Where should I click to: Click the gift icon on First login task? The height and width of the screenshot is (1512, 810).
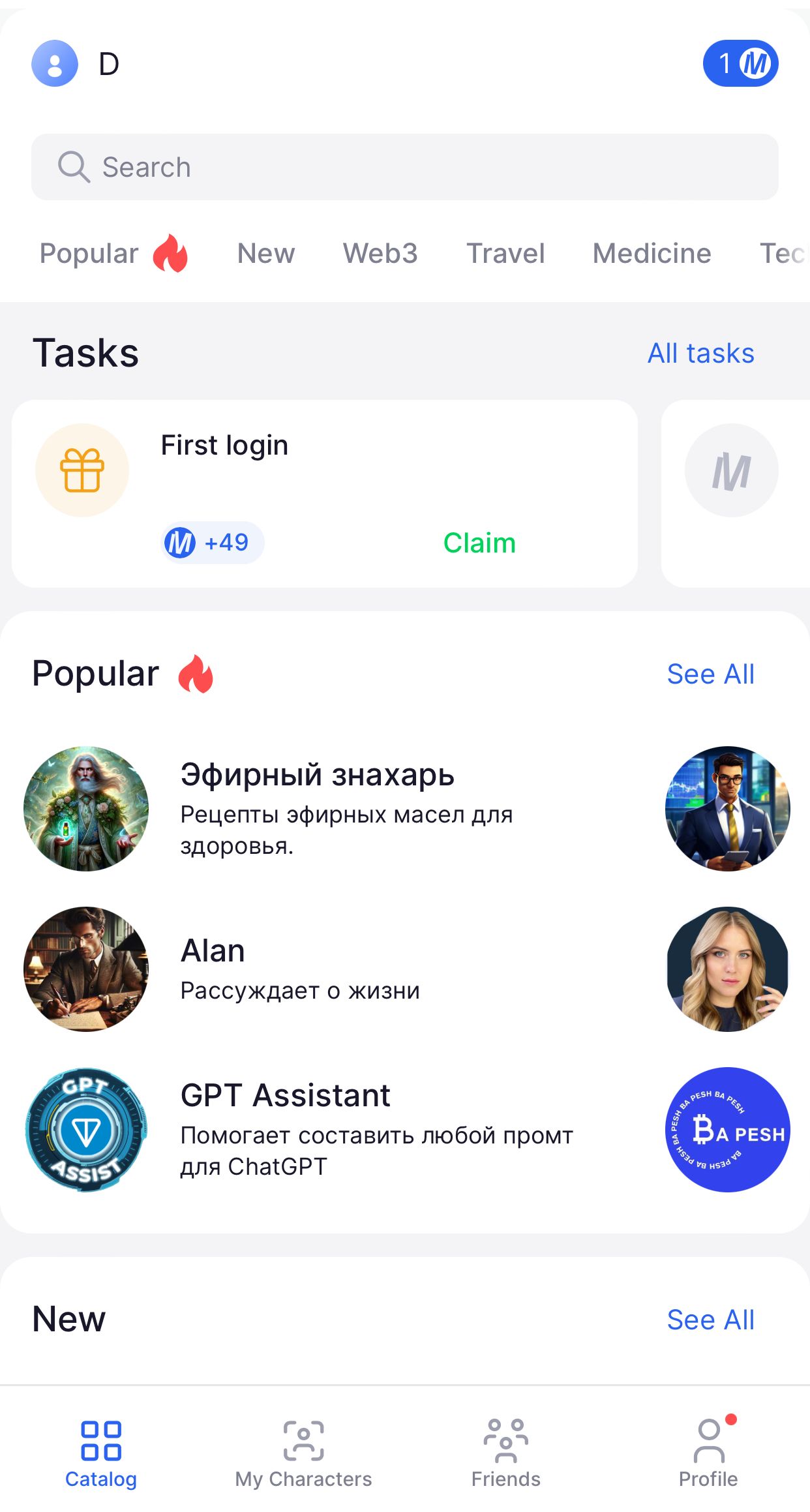[x=82, y=470]
